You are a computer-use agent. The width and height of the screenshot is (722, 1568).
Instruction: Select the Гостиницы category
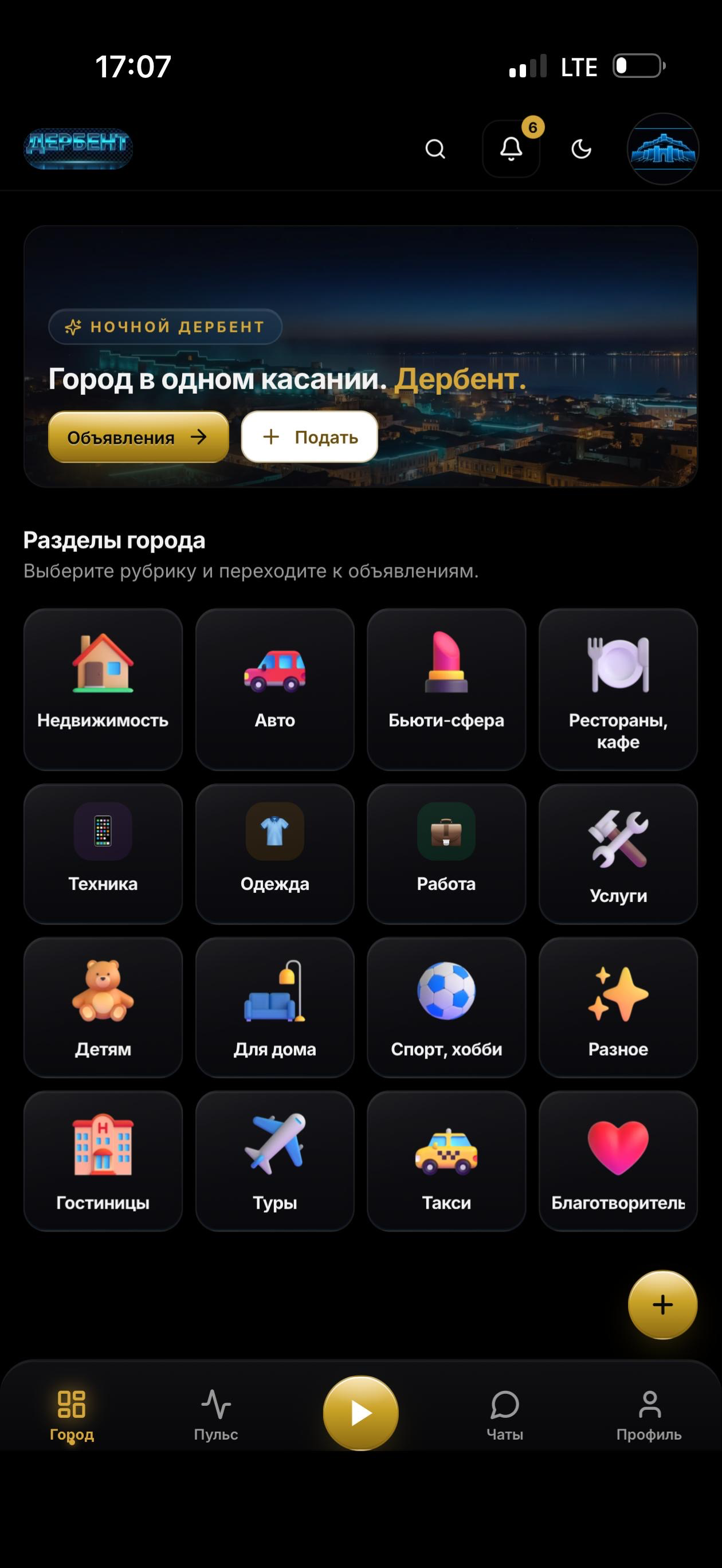(103, 1161)
